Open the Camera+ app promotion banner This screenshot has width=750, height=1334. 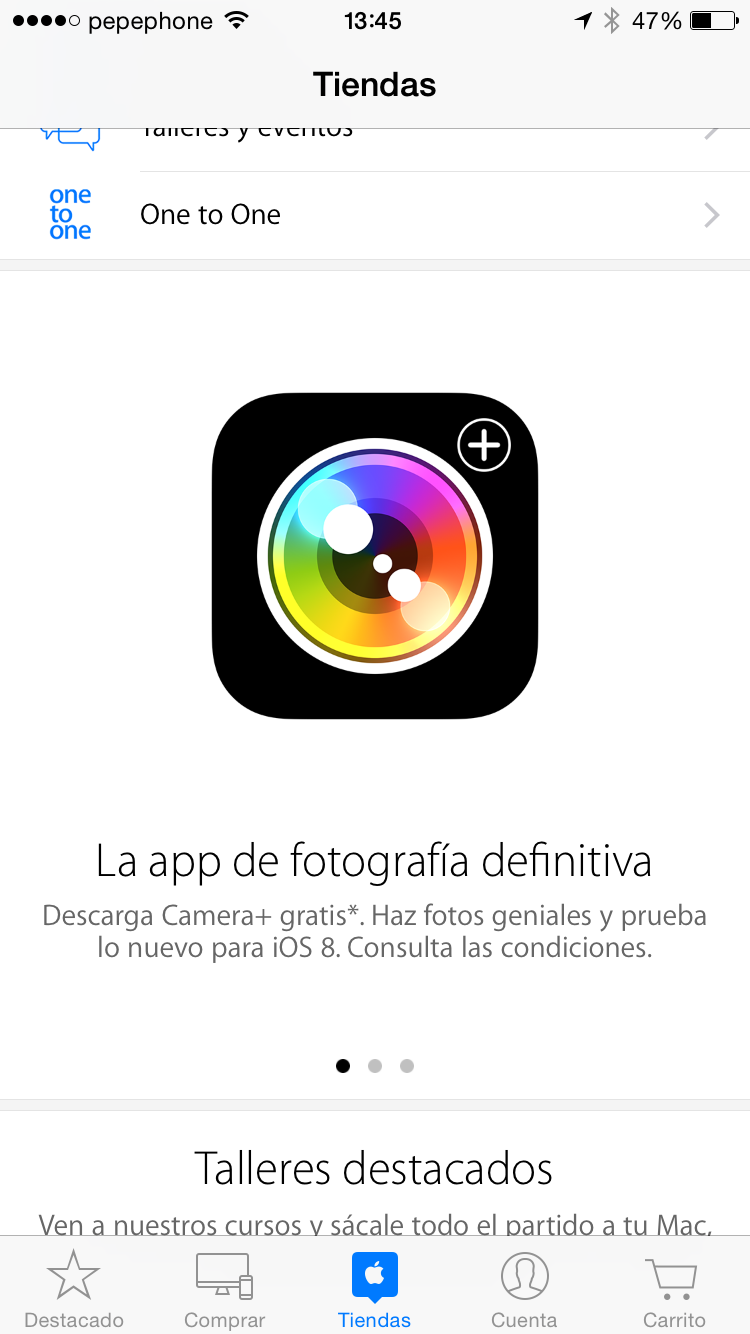tap(375, 685)
